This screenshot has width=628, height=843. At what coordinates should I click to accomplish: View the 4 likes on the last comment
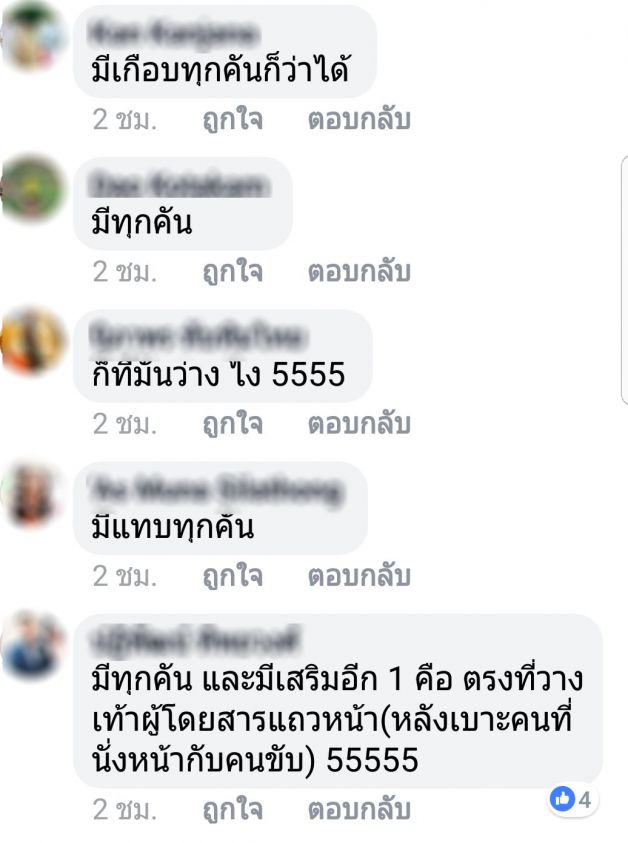(x=574, y=799)
